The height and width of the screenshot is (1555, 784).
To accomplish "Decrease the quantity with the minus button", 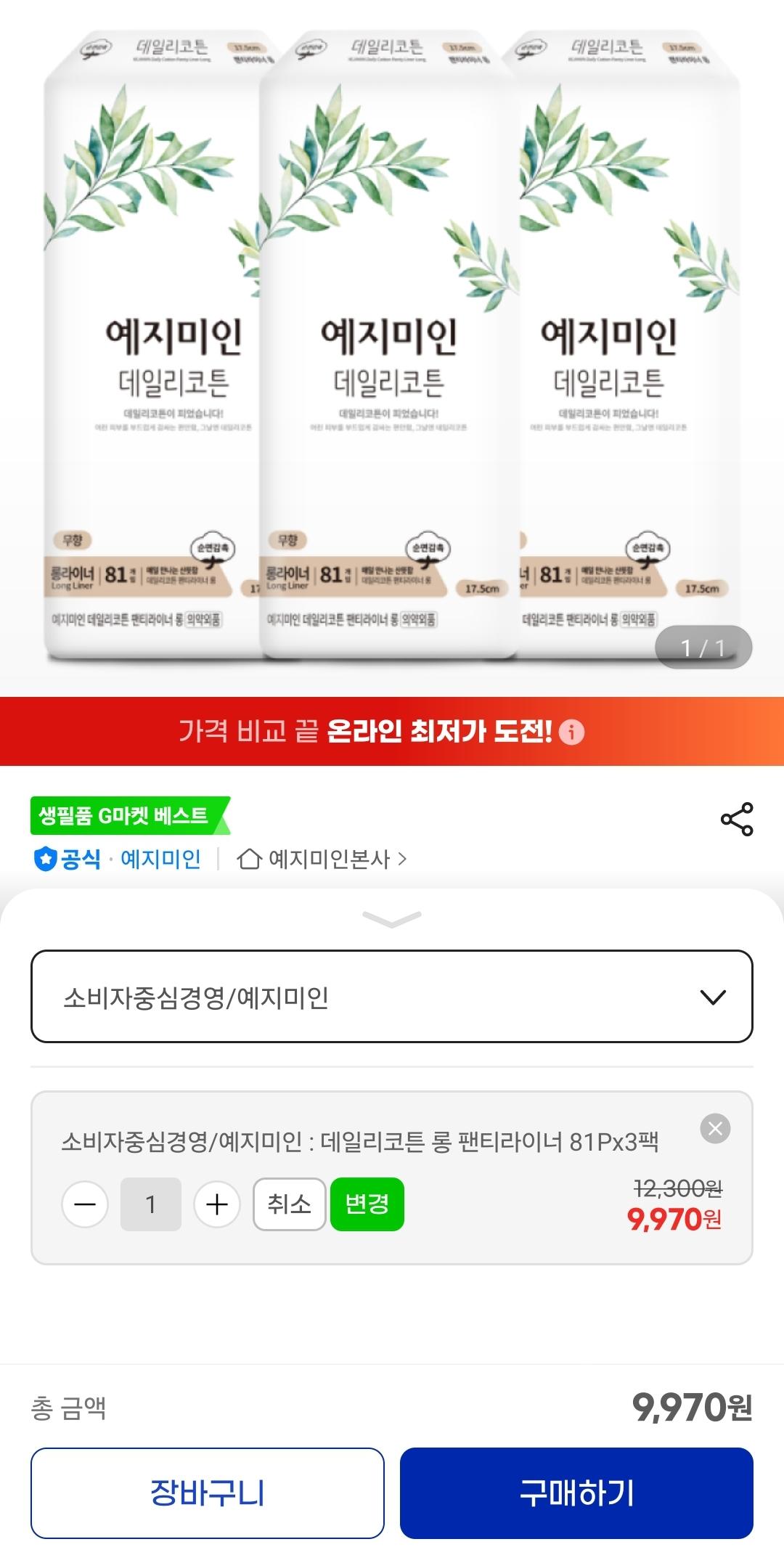I will click(x=85, y=1204).
